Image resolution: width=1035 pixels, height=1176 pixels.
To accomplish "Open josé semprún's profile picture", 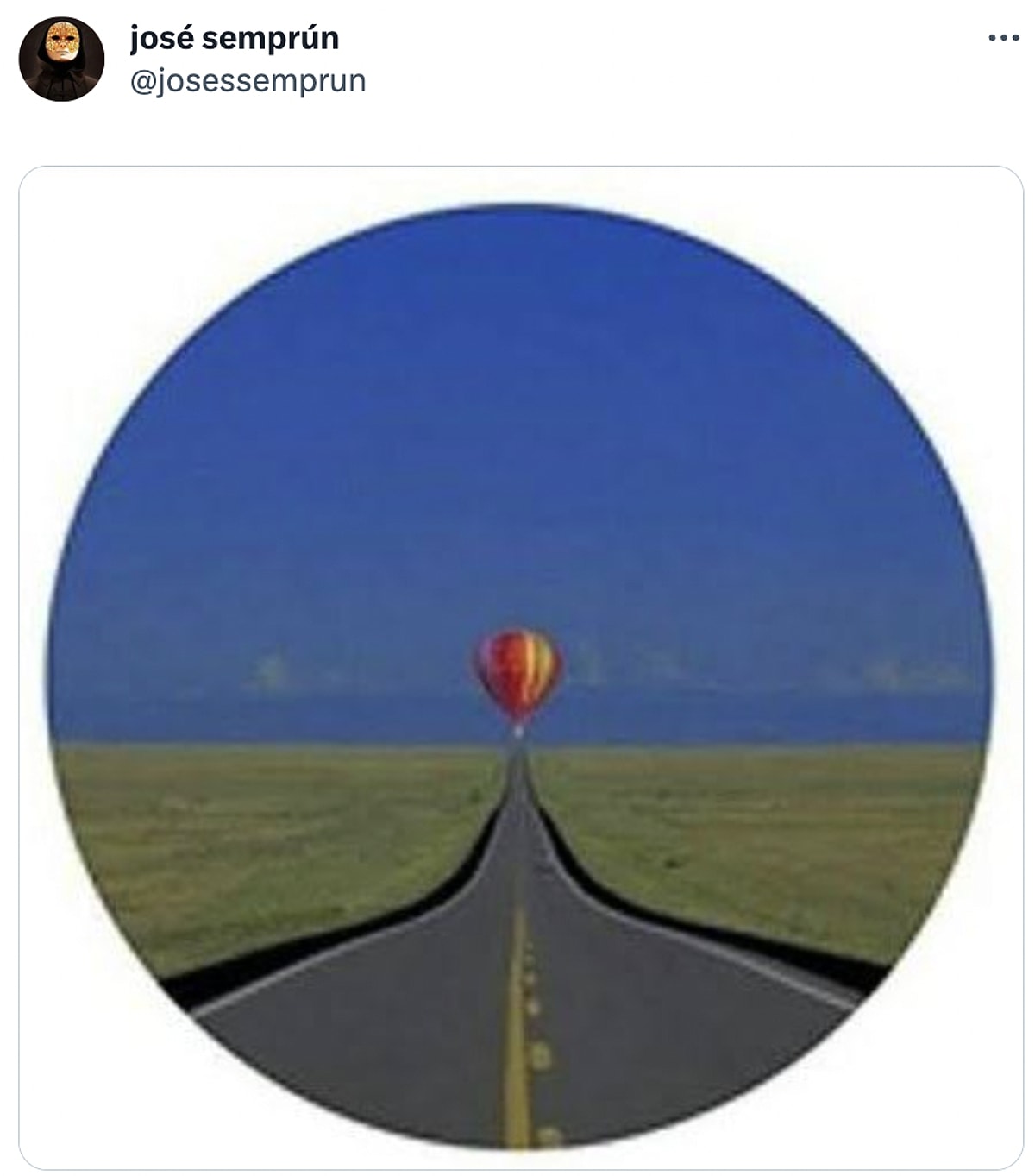I will point(61,59).
